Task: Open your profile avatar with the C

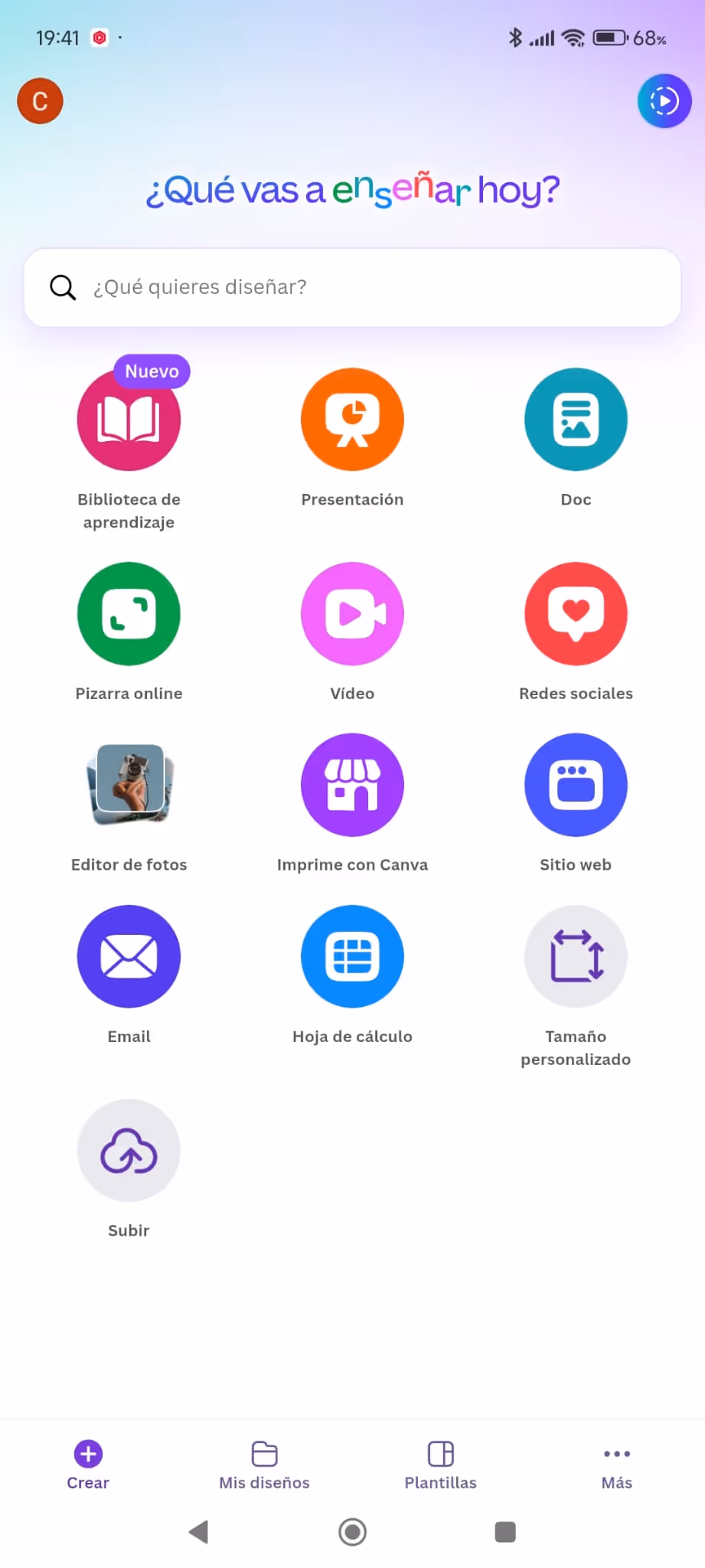Action: tap(40, 100)
